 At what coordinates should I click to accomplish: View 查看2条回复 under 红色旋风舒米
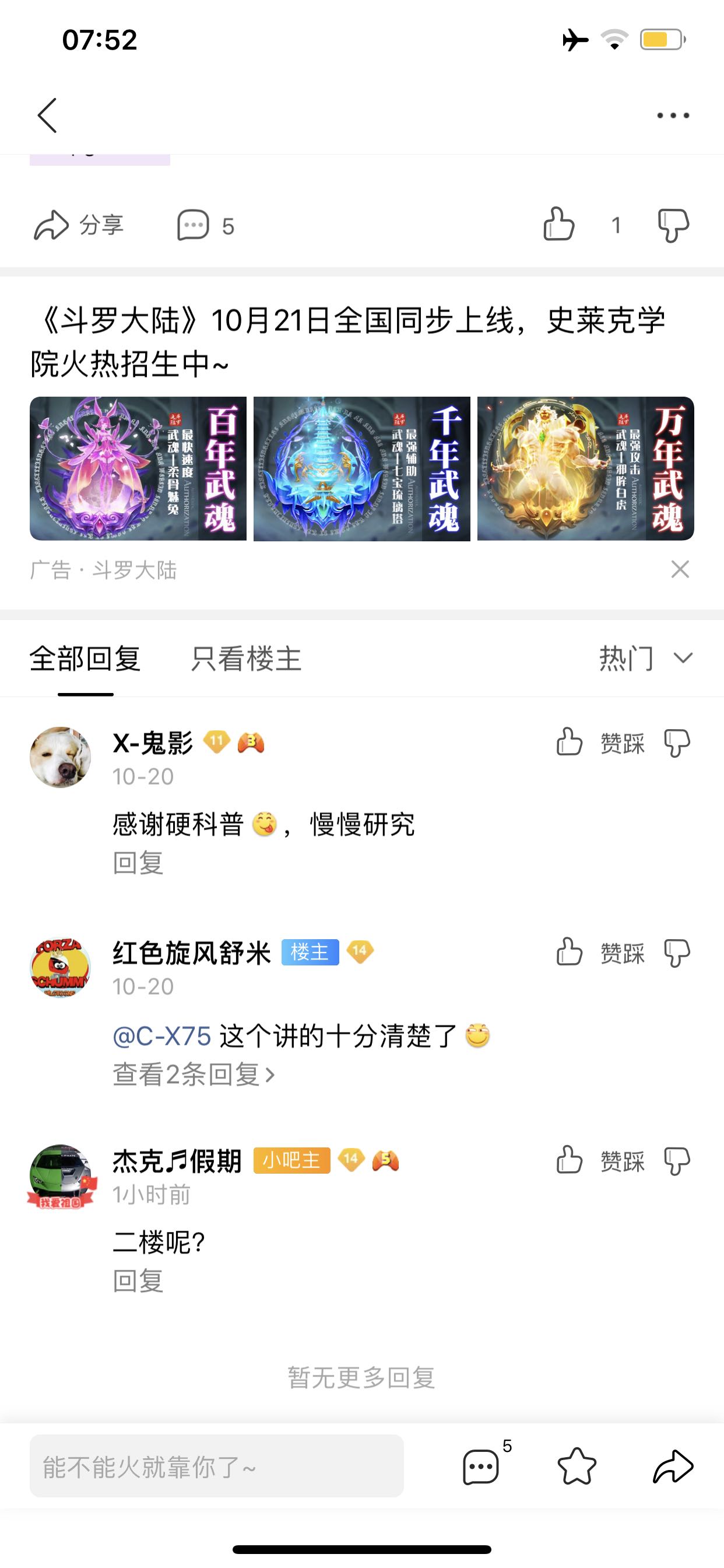point(194,1076)
